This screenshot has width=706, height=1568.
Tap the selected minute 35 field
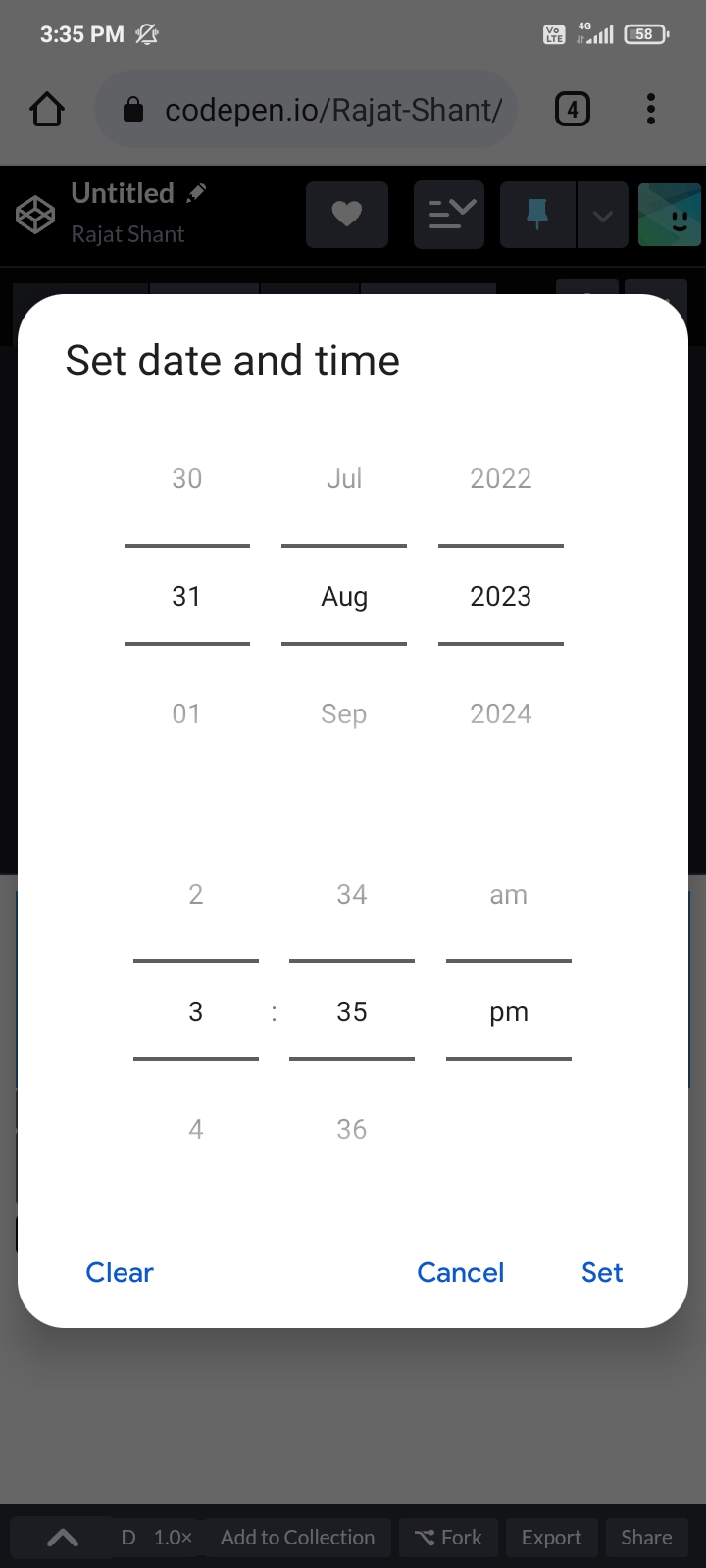coord(352,1011)
